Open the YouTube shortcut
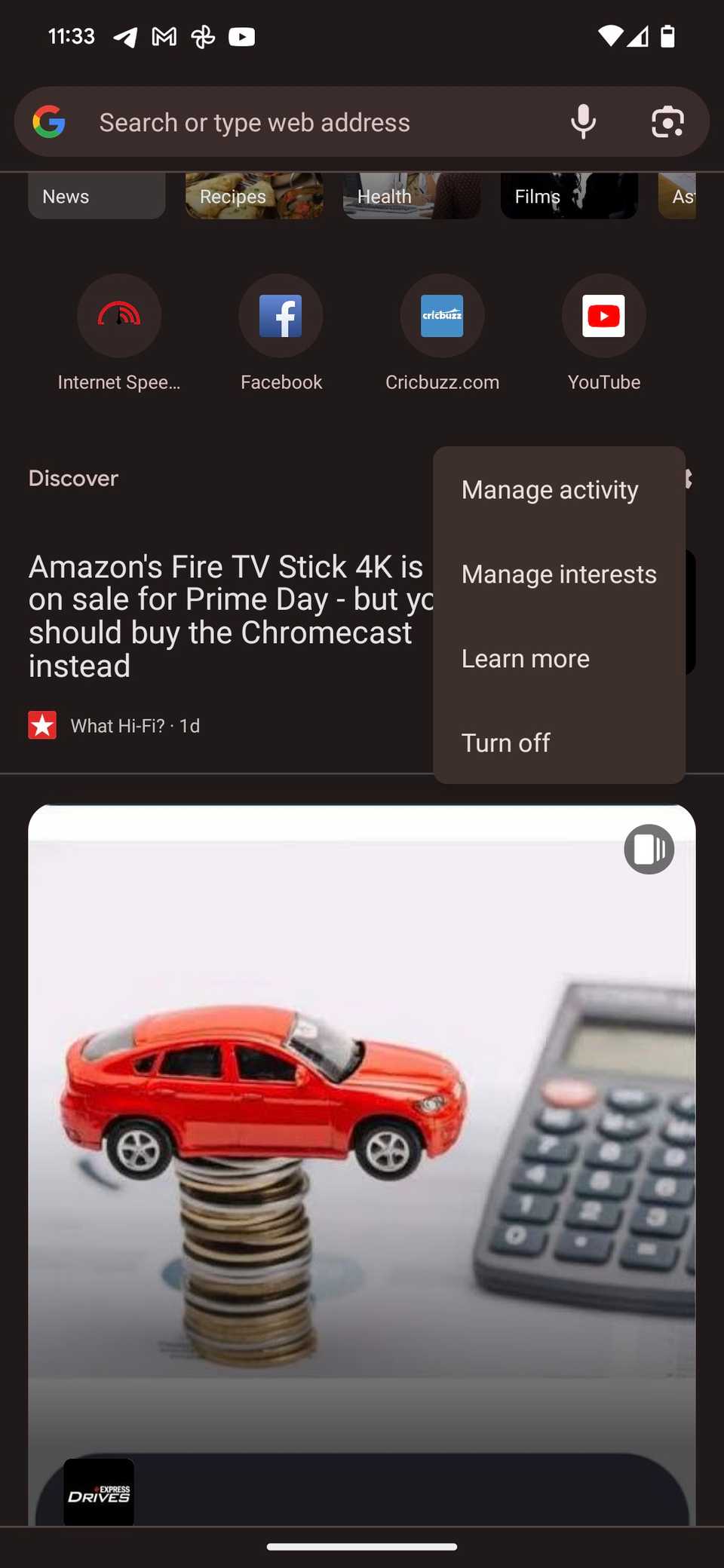Screen dimensions: 724x1568 coord(603,316)
